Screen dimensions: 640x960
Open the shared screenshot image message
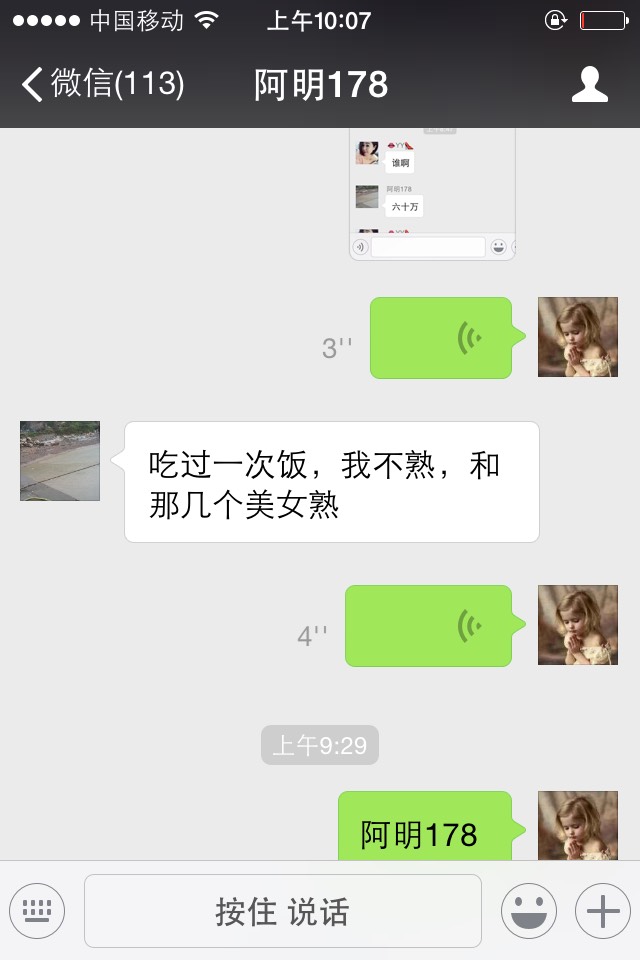point(432,195)
